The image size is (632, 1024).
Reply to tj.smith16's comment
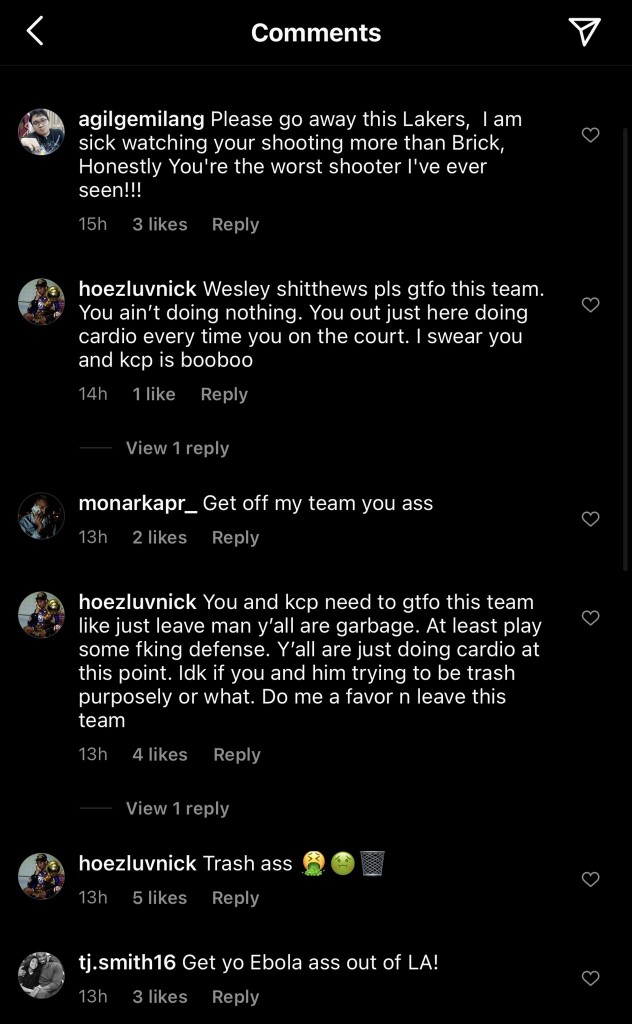point(235,997)
